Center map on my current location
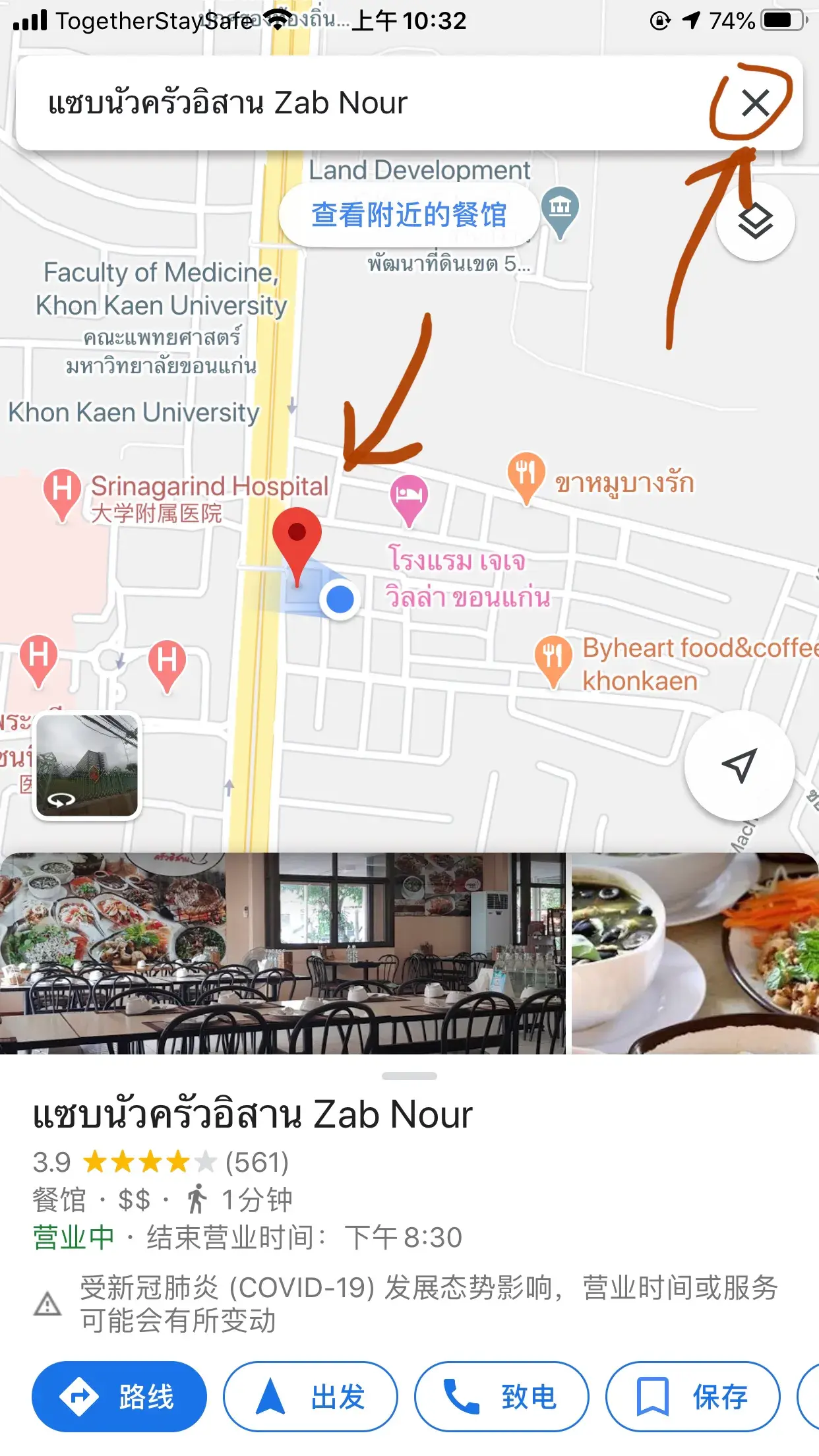 click(x=739, y=765)
